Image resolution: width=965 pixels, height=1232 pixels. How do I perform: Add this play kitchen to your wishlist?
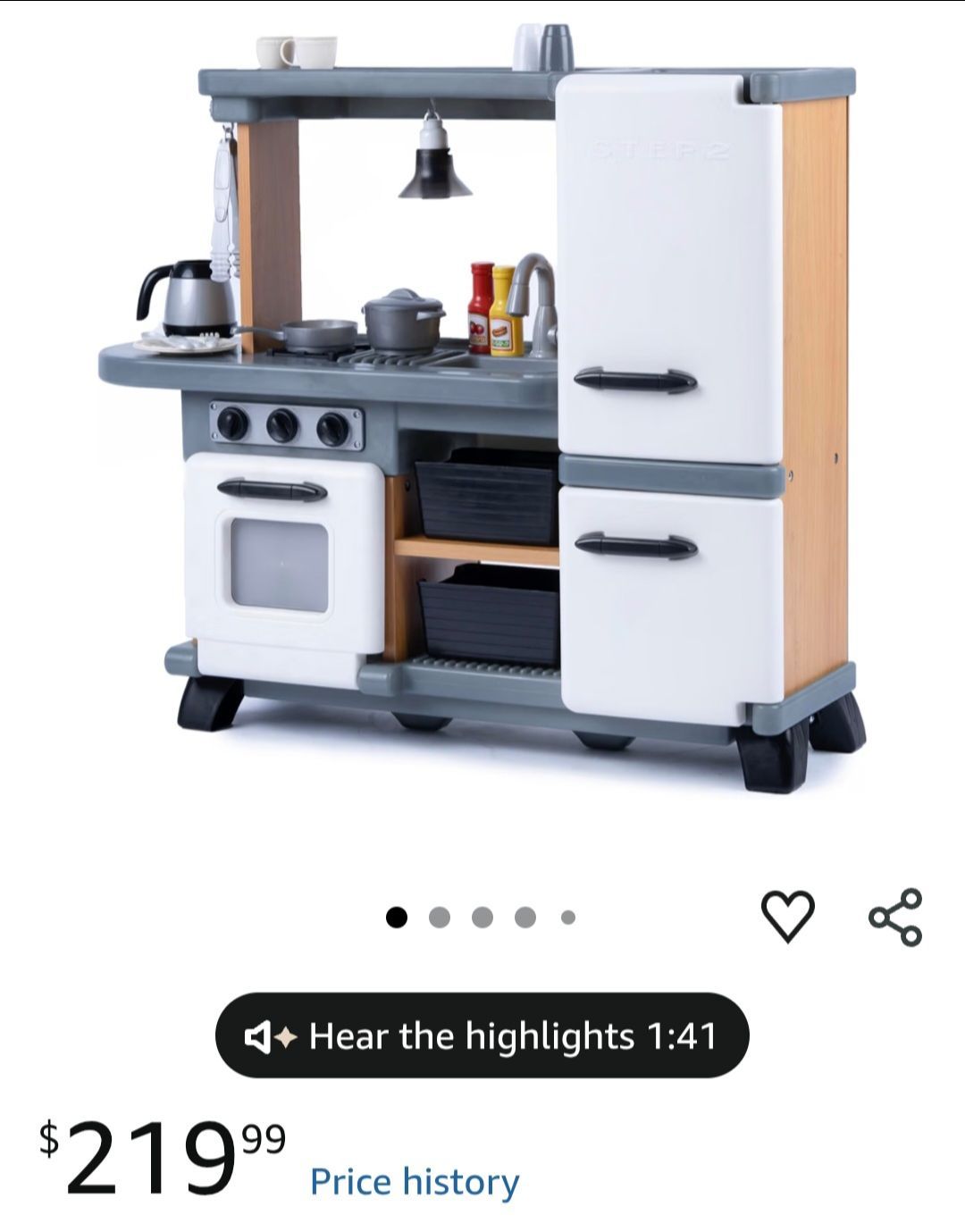(x=787, y=916)
